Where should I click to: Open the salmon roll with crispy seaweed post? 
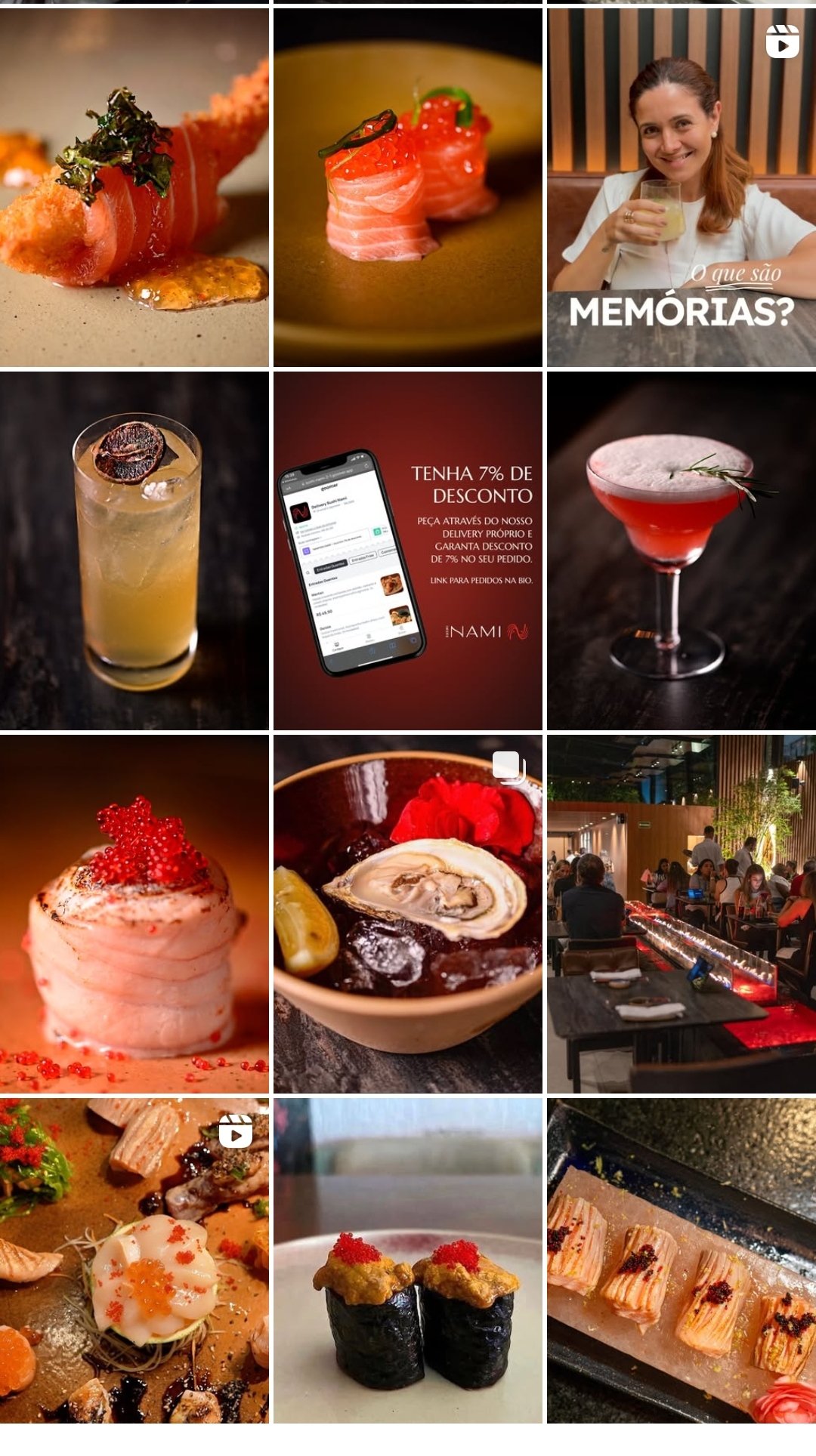tap(134, 187)
